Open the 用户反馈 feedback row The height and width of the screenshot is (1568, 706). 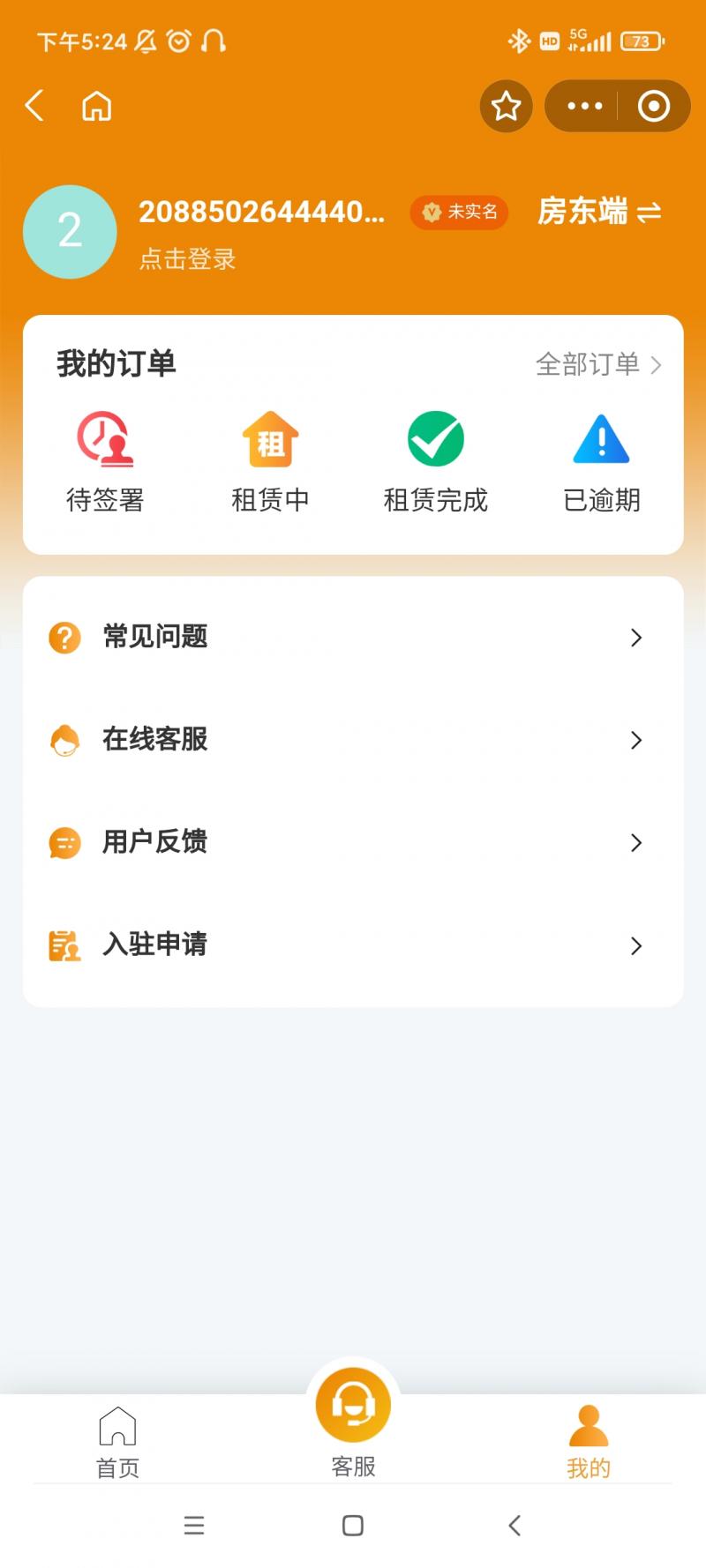point(353,842)
